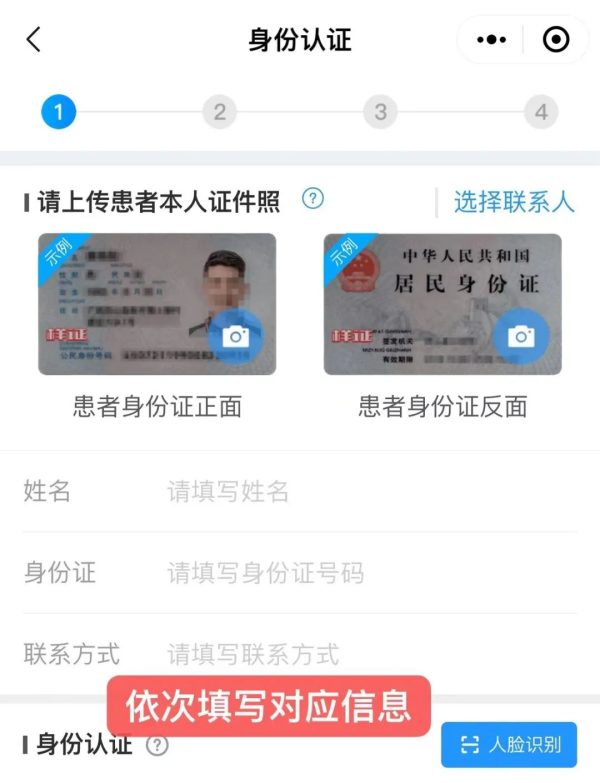The width and height of the screenshot is (600, 783).
Task: Go back using the top-left arrow
Action: click(34, 40)
